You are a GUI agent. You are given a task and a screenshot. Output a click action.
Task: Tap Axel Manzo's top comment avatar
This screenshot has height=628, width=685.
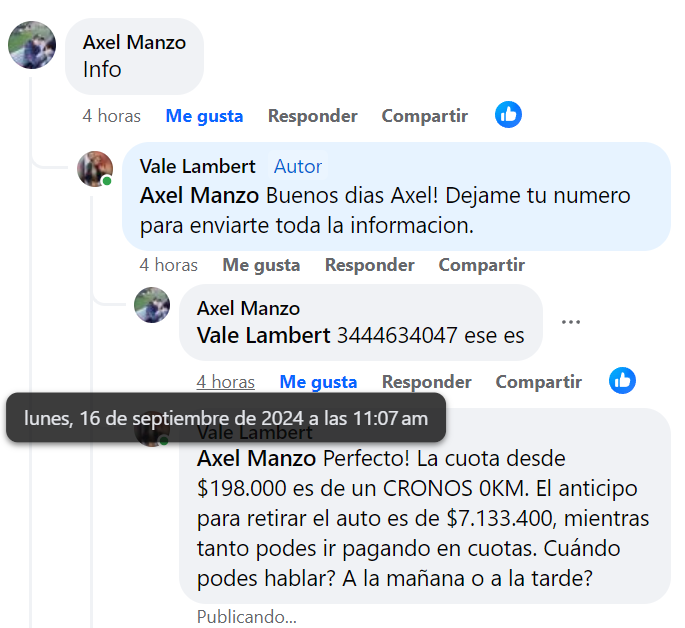(x=32, y=45)
